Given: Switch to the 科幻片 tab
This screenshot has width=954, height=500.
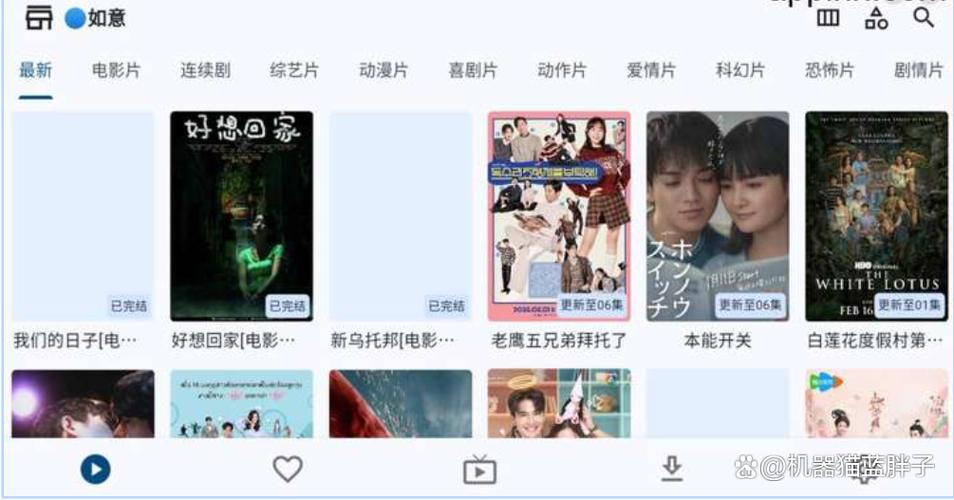Looking at the screenshot, I should tap(740, 71).
